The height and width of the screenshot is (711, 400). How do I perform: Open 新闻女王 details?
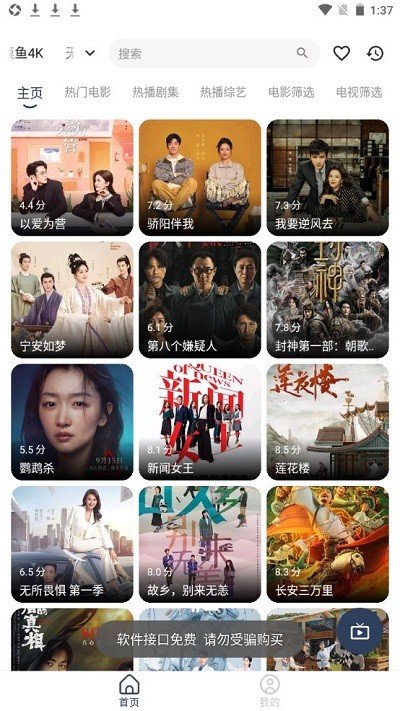200,422
